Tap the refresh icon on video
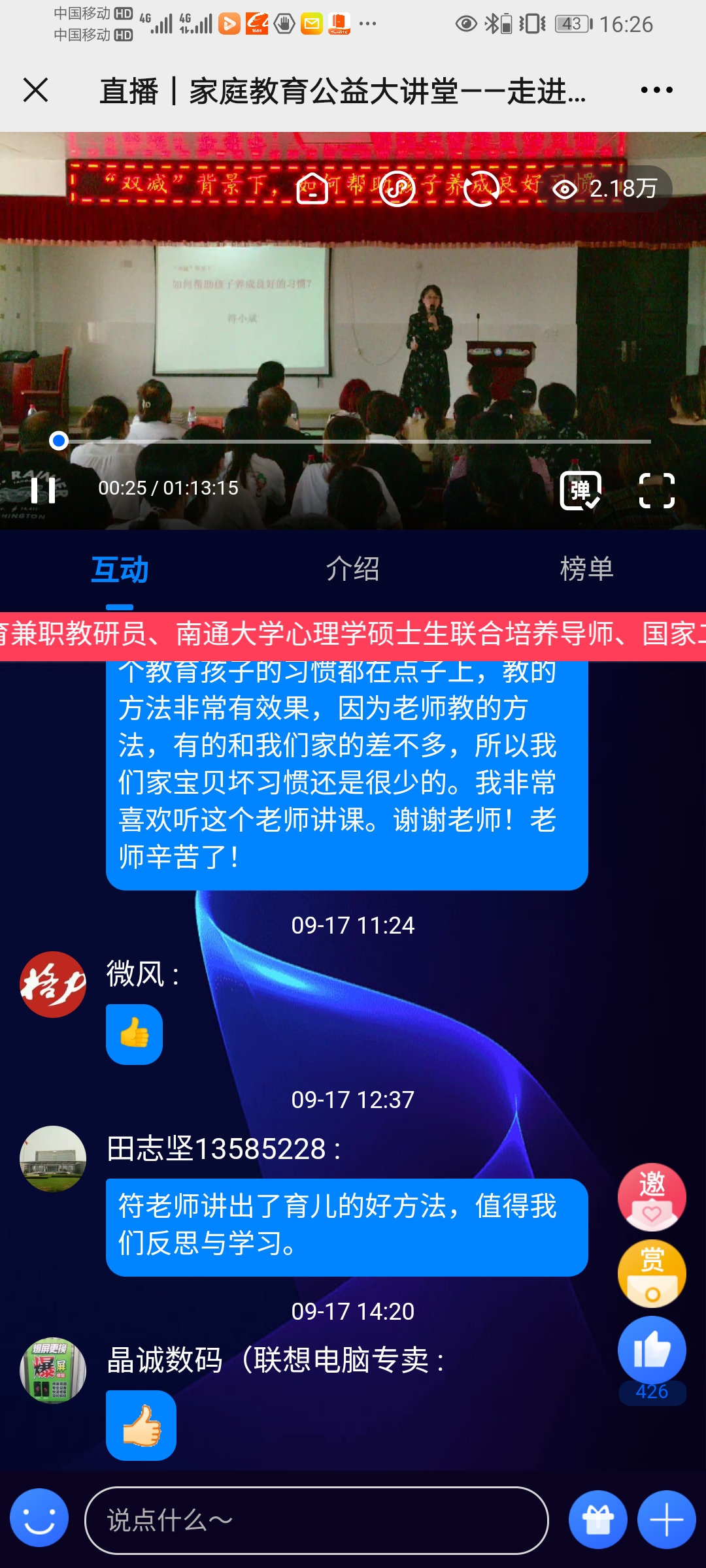 point(481,189)
